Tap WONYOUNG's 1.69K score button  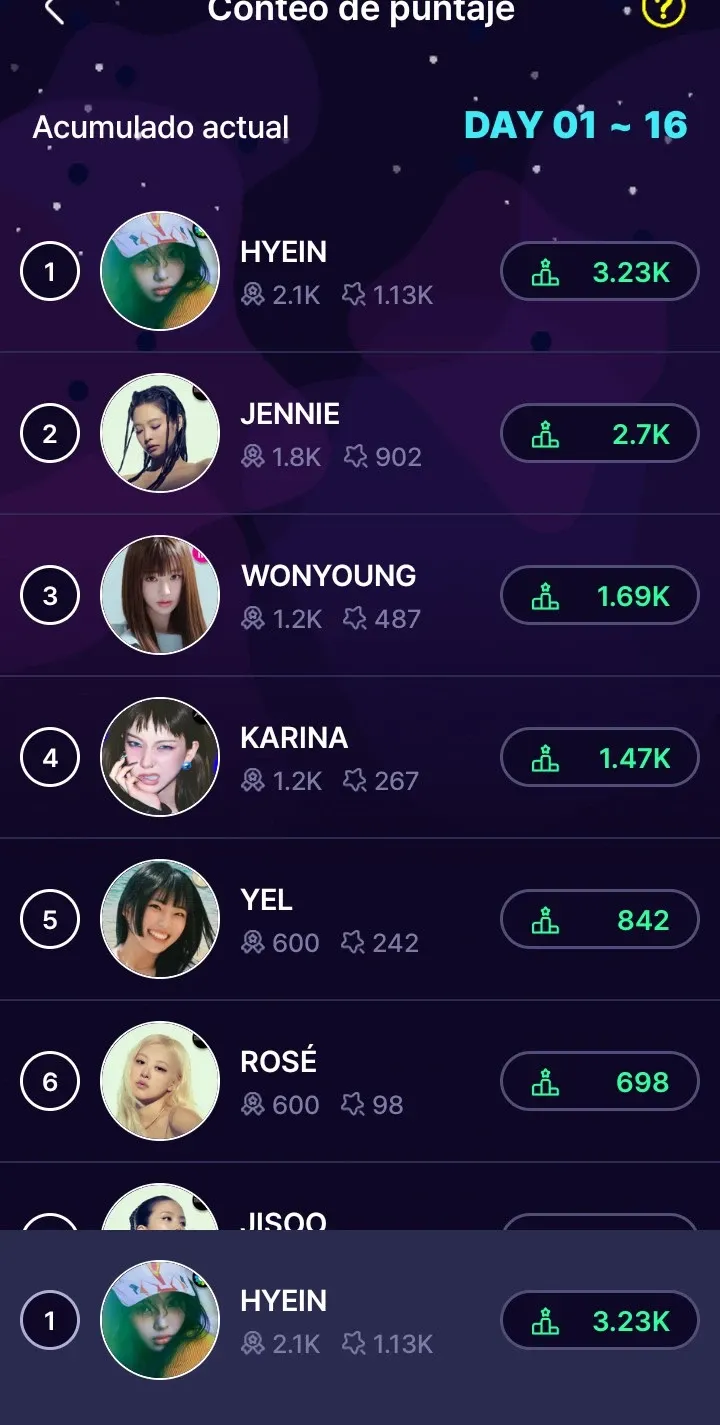pos(599,596)
